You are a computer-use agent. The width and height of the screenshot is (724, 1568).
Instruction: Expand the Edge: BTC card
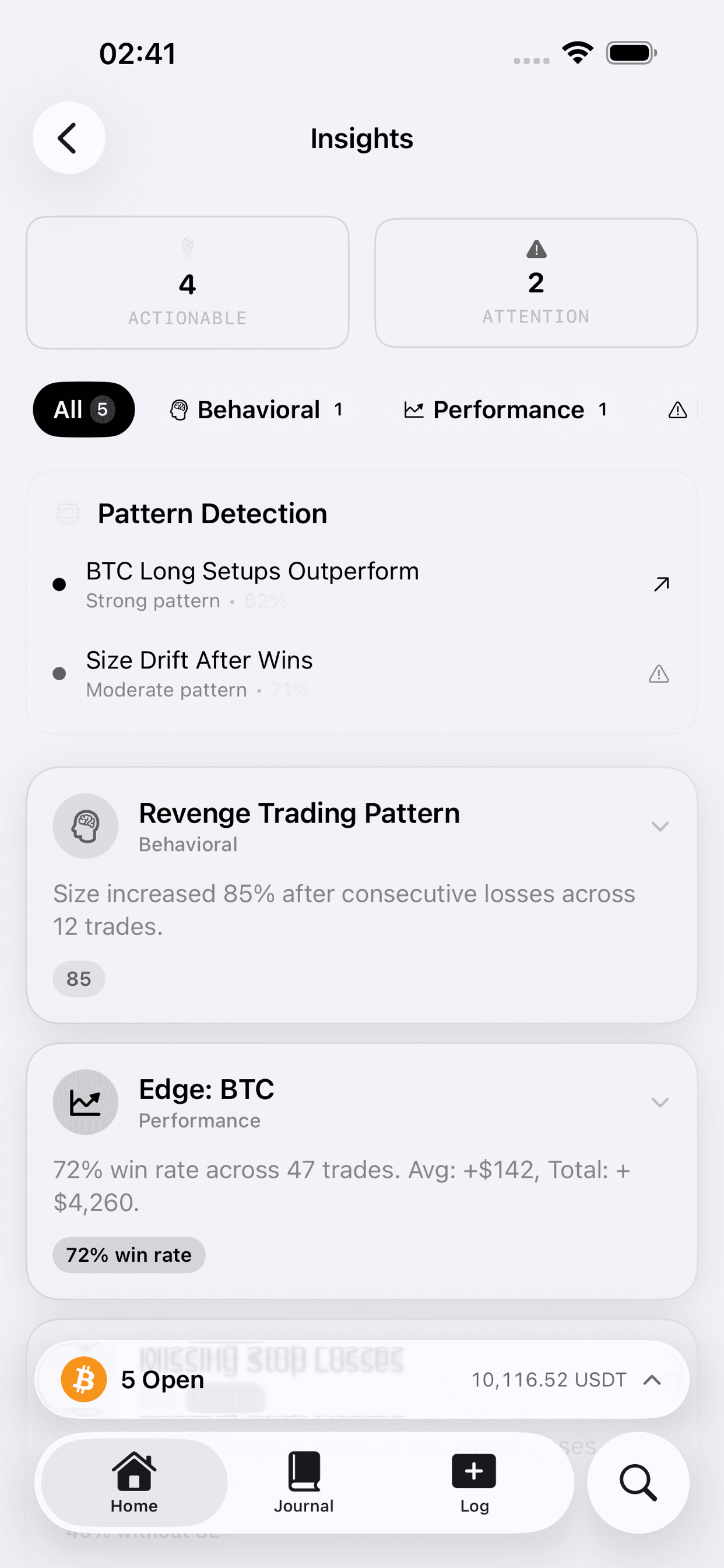pos(659,1102)
